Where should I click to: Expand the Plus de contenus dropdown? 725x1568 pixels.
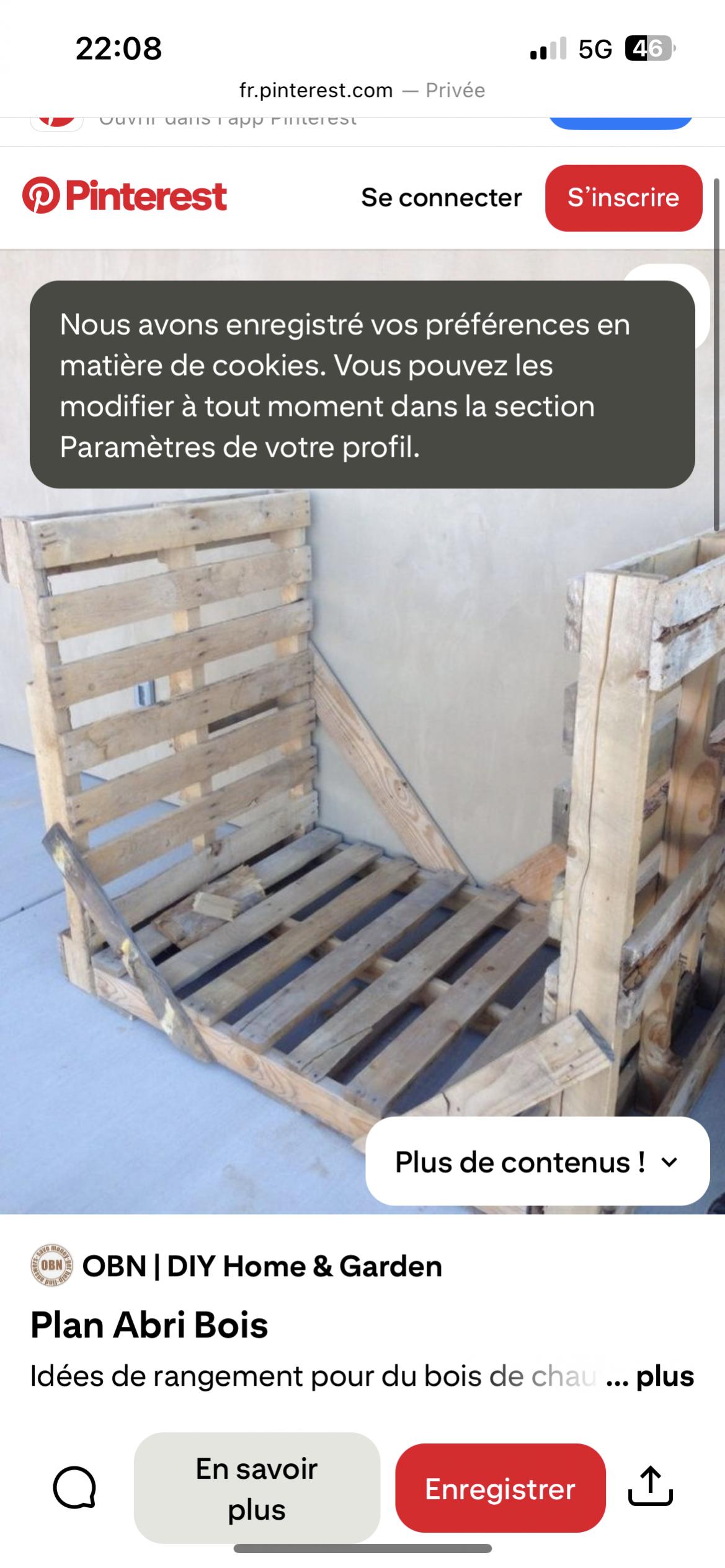click(x=536, y=1162)
